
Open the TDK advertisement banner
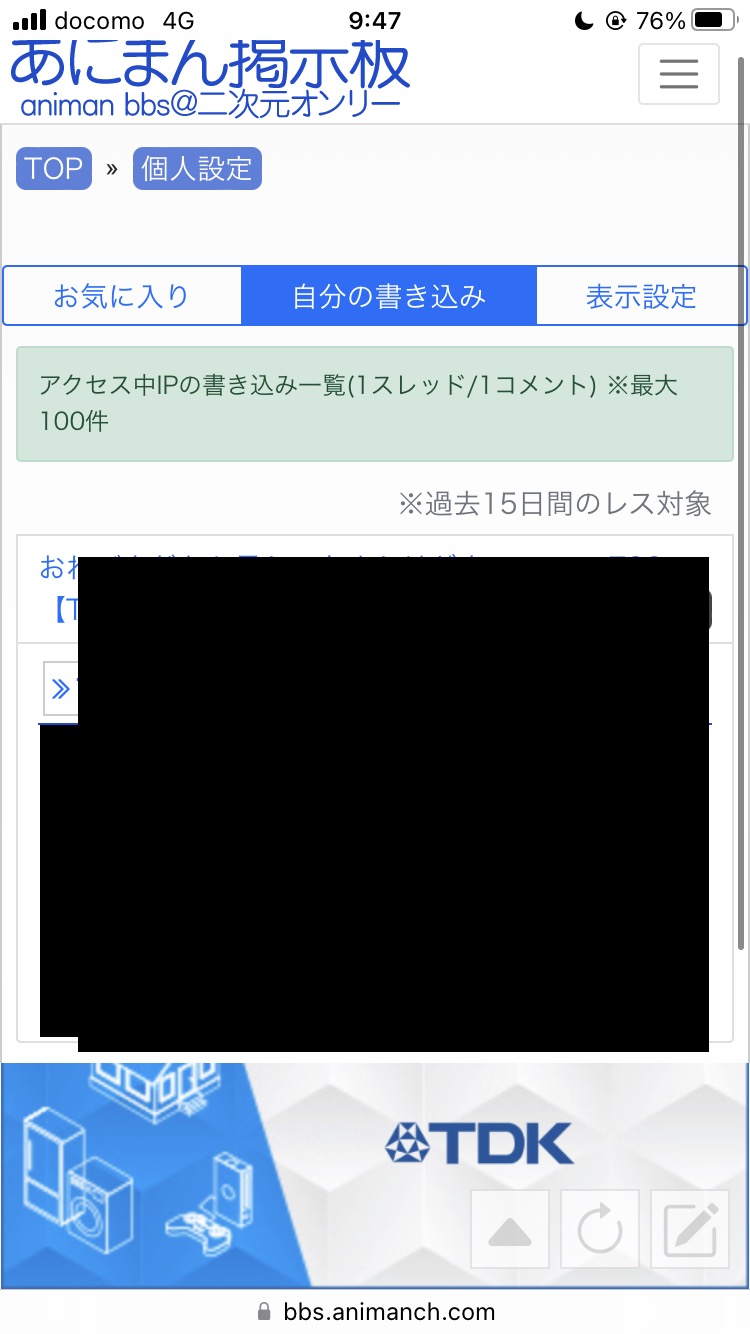pyautogui.click(x=375, y=1143)
